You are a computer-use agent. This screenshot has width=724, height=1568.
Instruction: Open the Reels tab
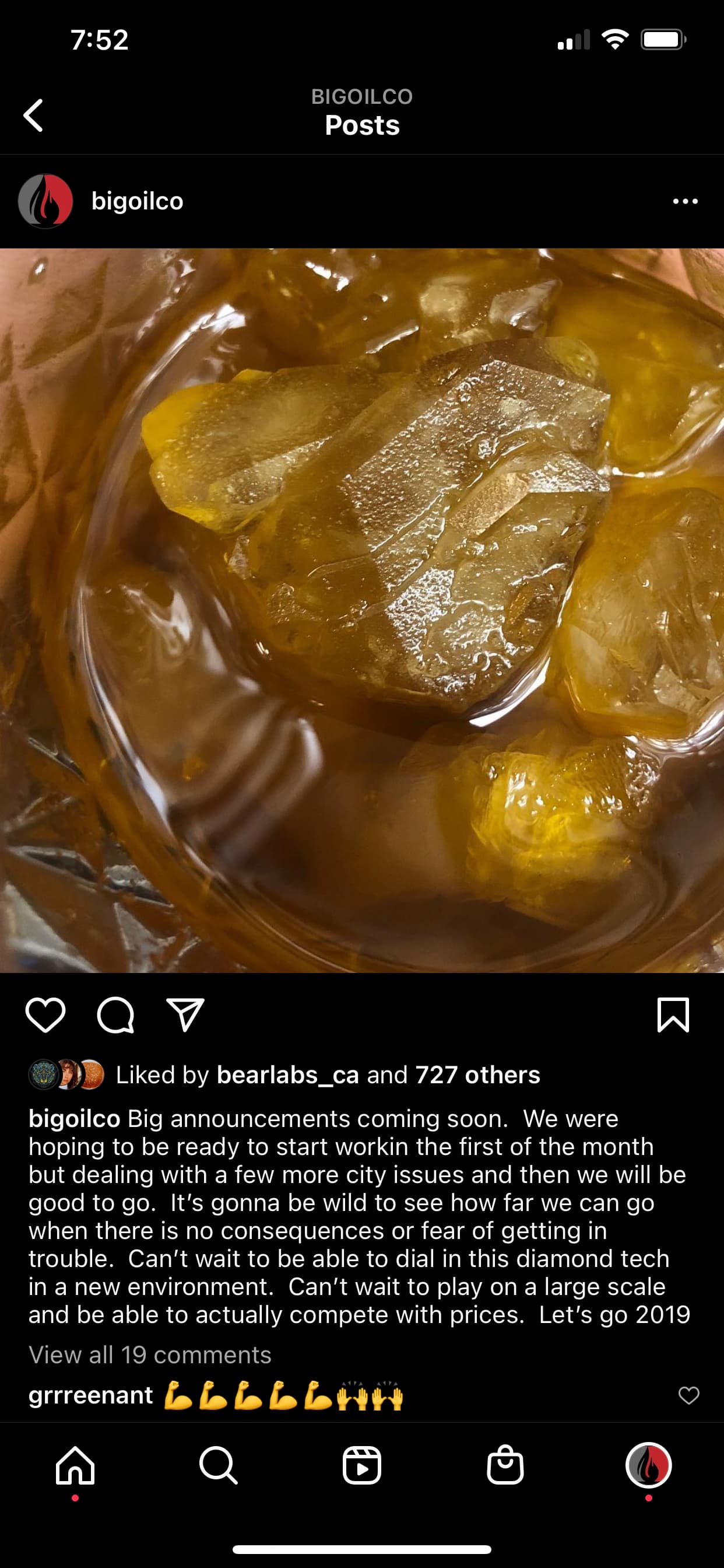click(362, 1465)
